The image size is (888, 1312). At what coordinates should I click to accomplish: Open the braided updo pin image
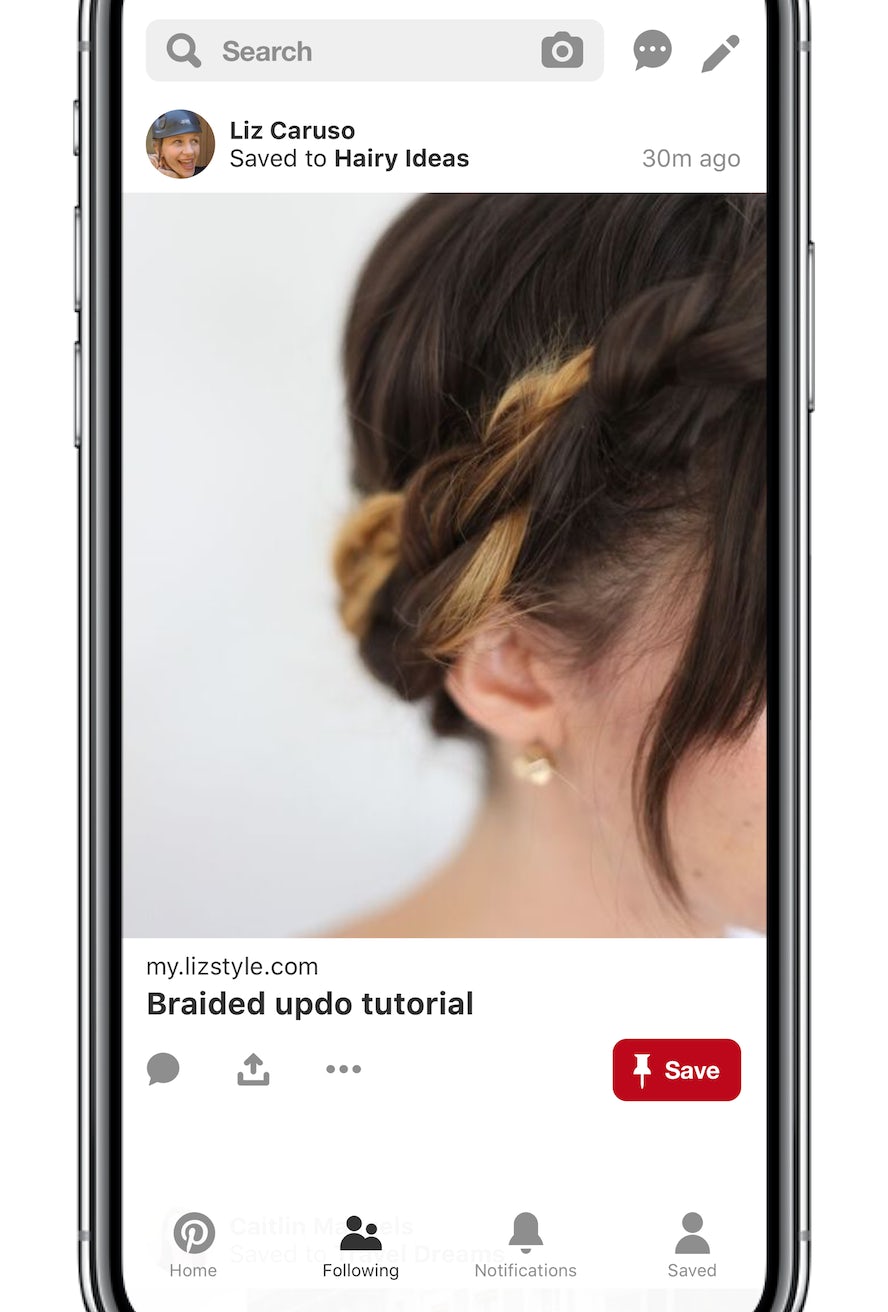[x=444, y=565]
